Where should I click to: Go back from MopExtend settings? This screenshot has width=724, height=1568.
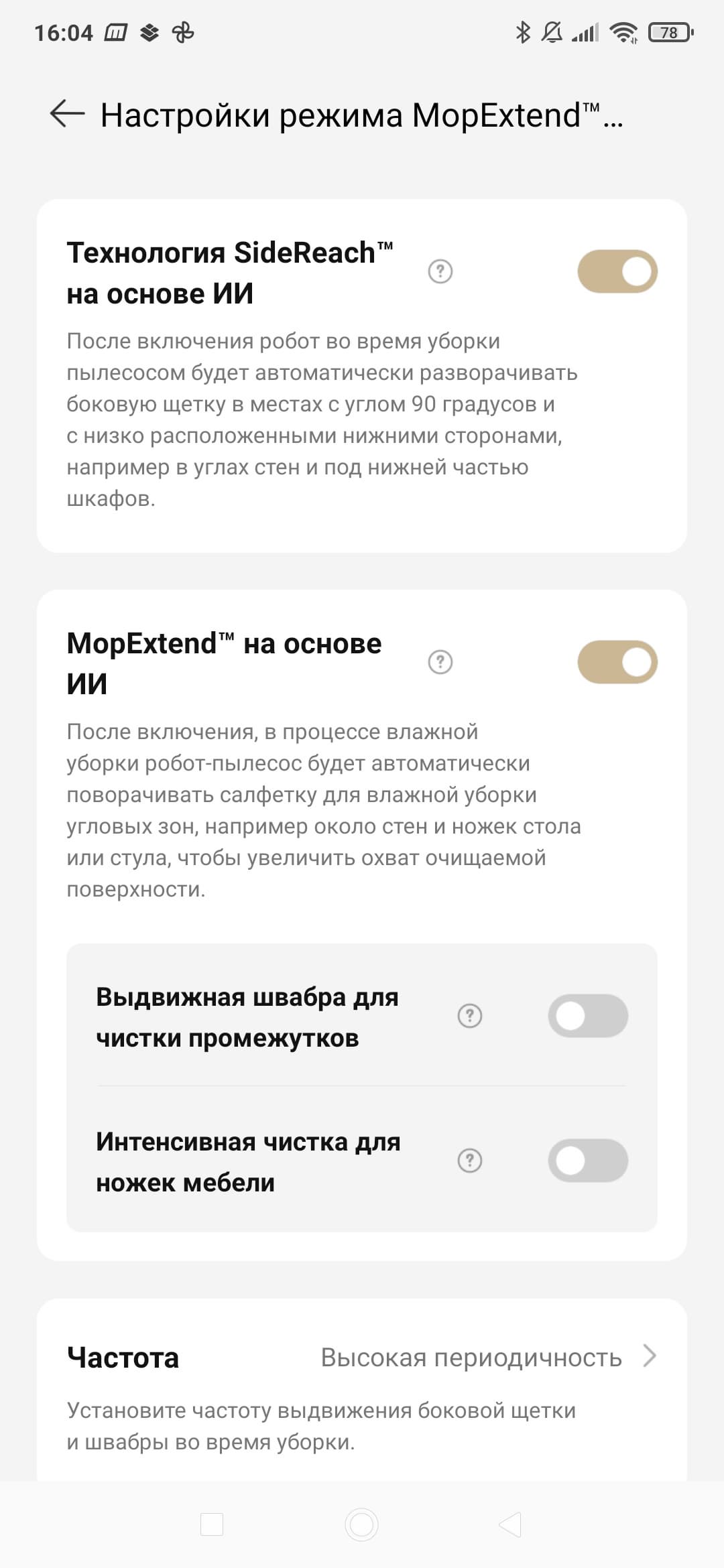[67, 115]
